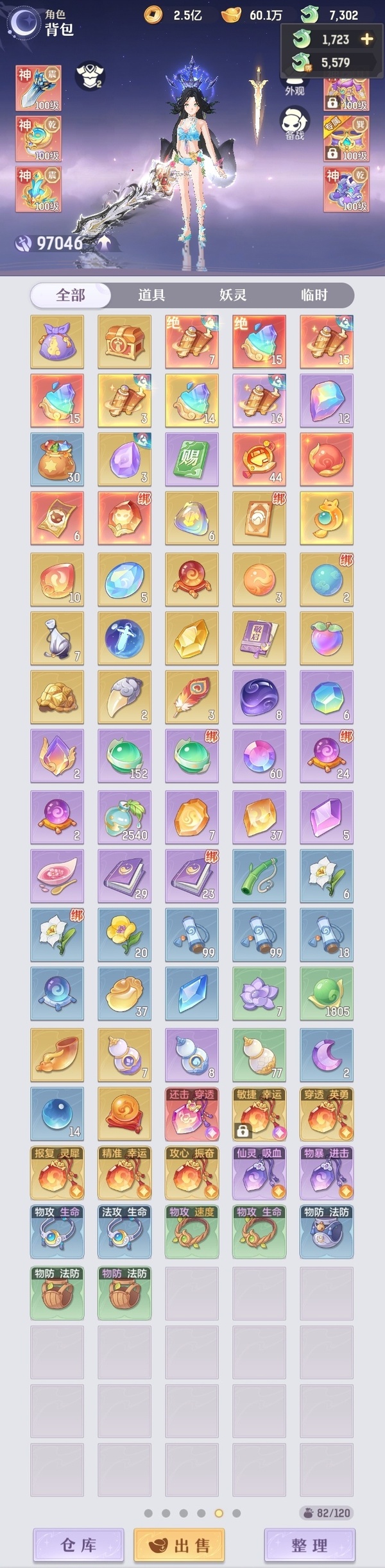Select the 全部 tab

pyautogui.click(x=71, y=295)
